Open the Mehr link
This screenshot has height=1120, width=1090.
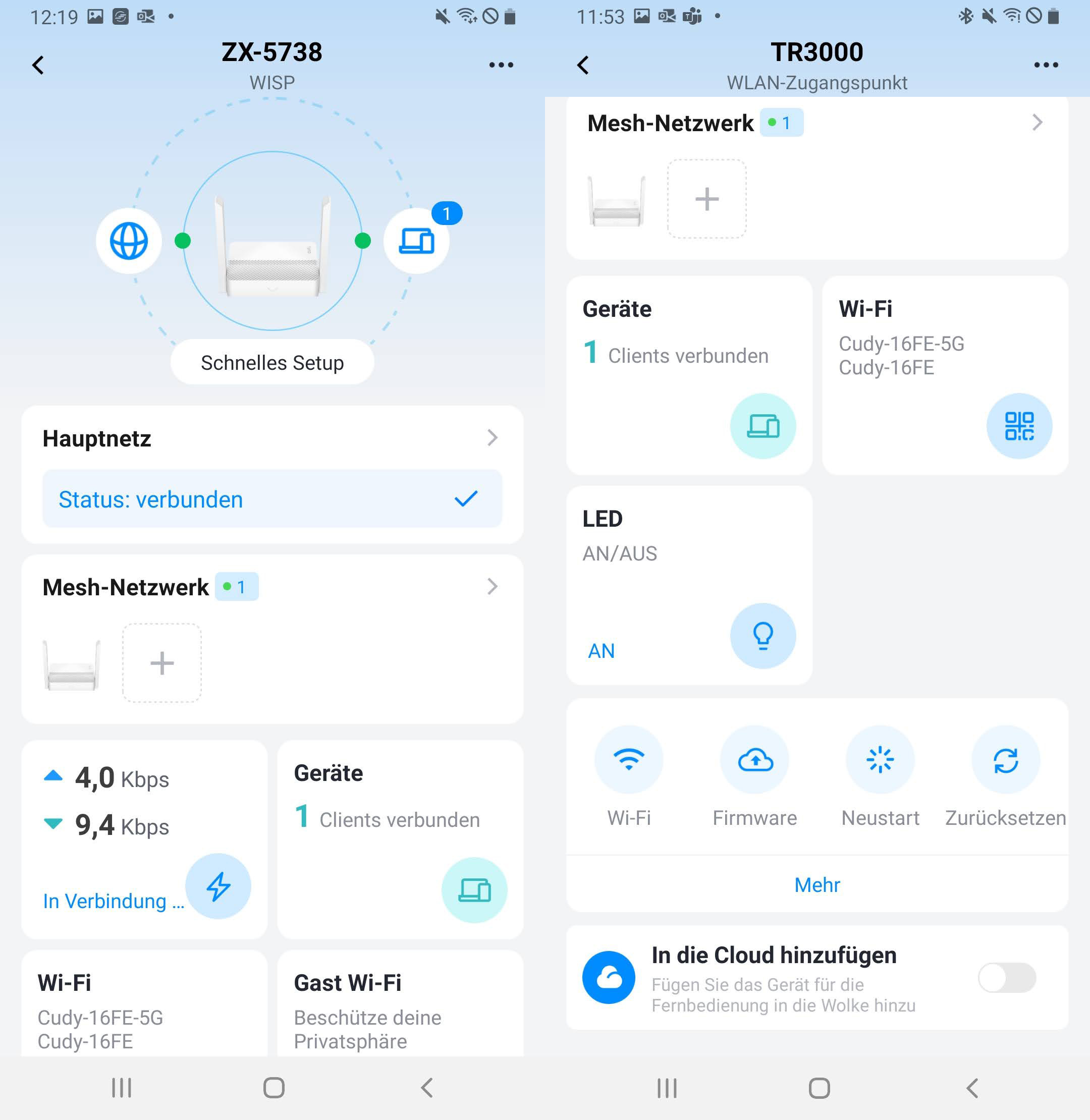[816, 885]
